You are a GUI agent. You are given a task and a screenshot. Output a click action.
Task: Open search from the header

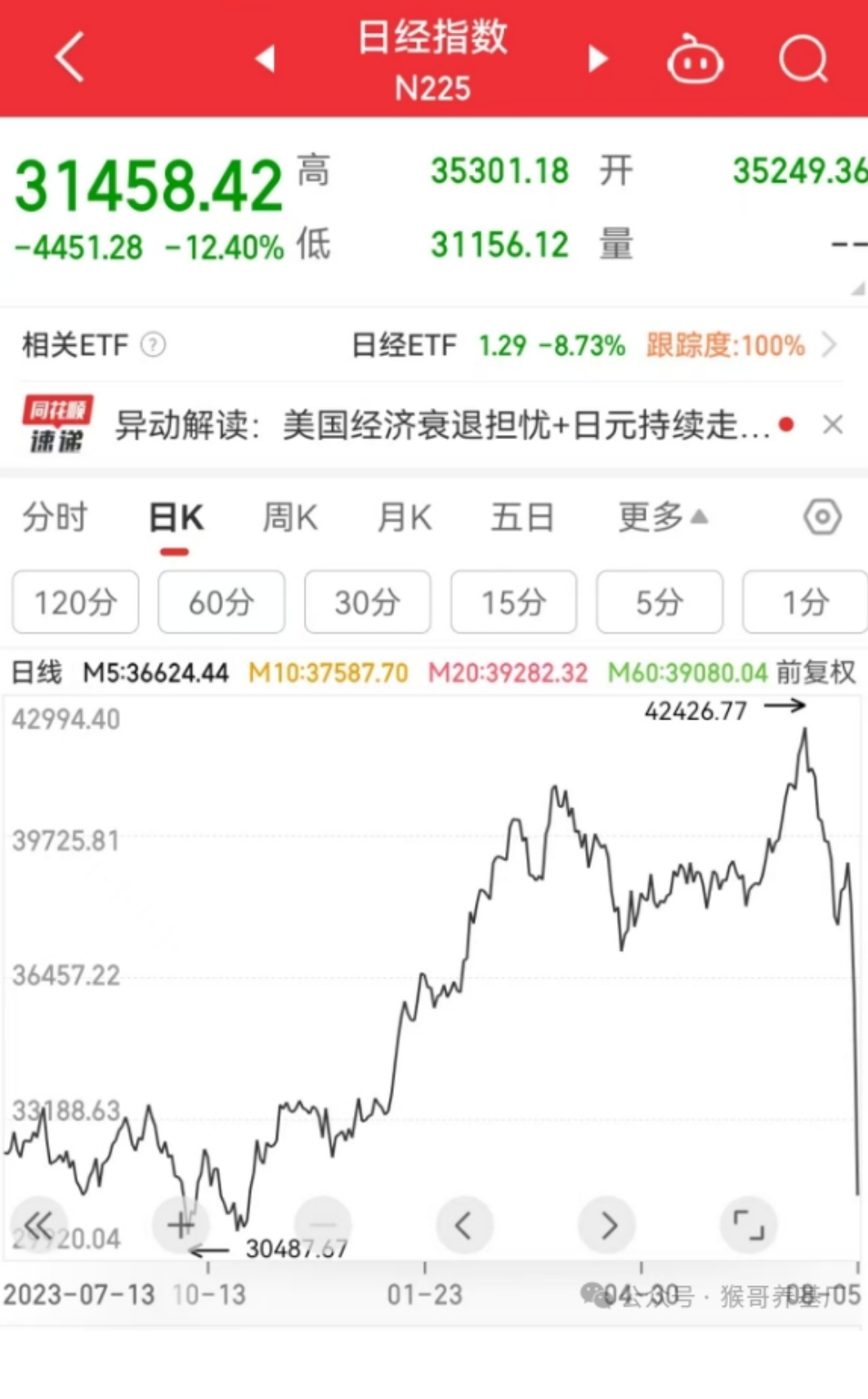803,59
